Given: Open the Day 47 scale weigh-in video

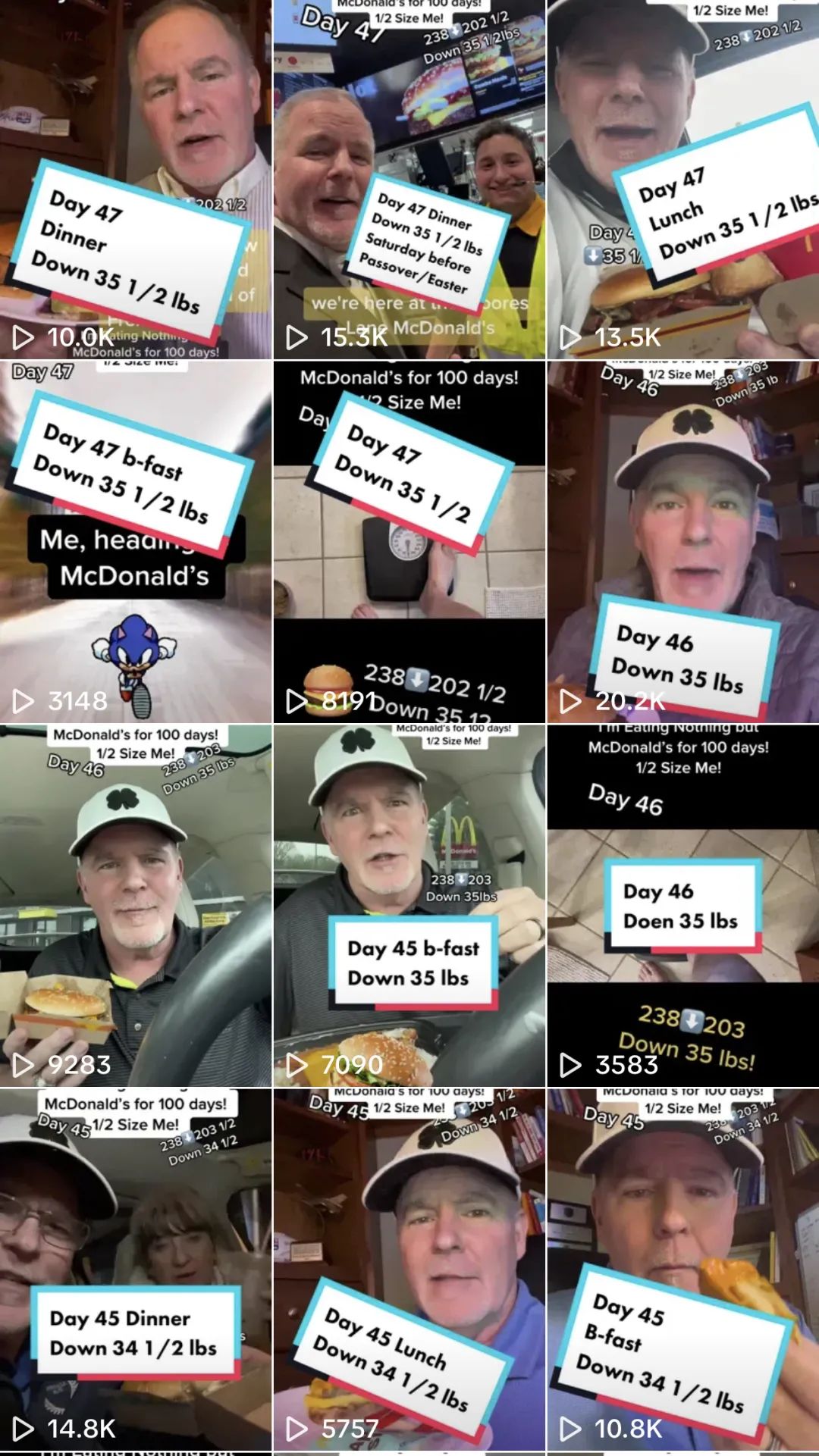Looking at the screenshot, I should click(409, 542).
